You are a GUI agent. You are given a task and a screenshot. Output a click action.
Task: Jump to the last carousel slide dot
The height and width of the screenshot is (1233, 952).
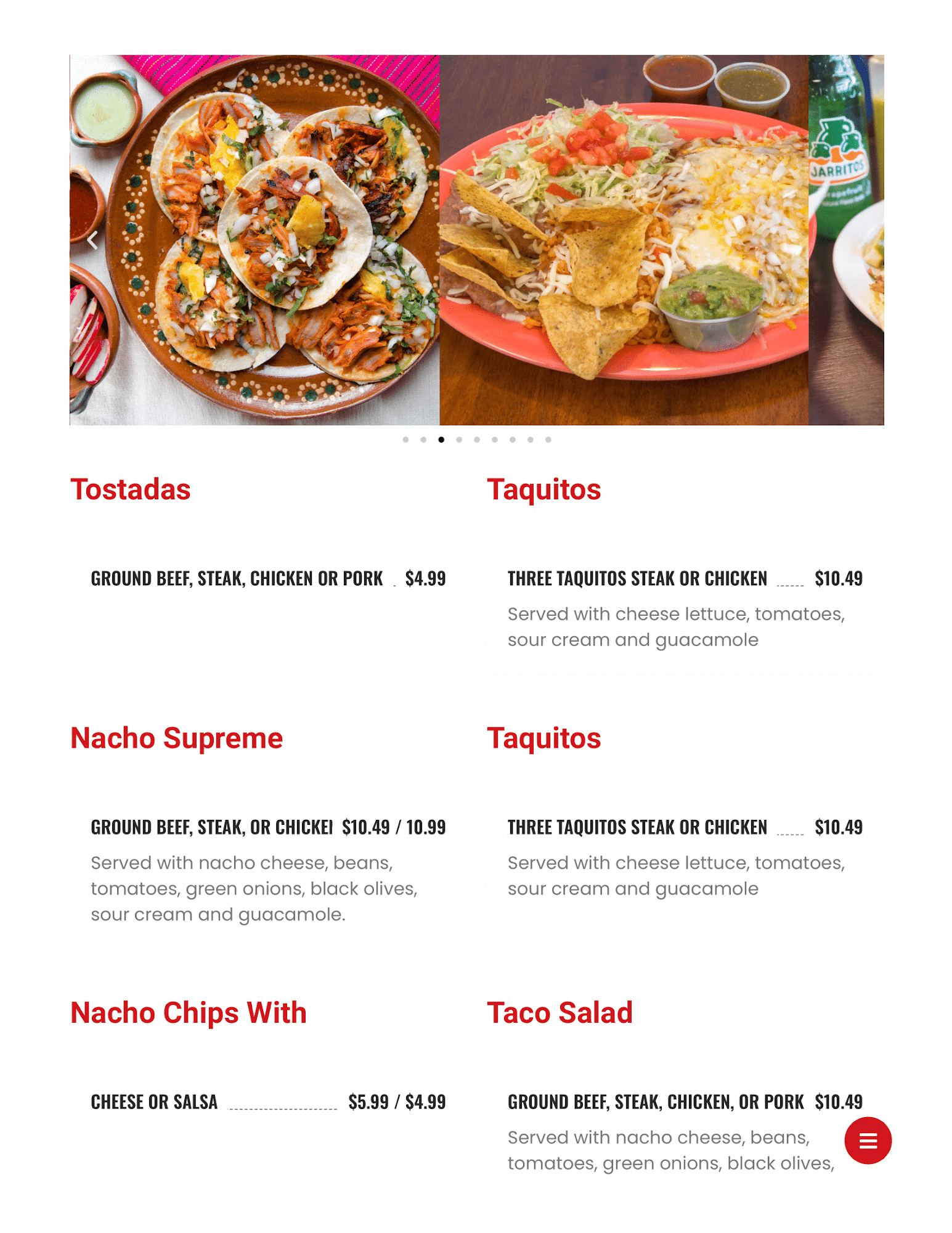pyautogui.click(x=548, y=440)
